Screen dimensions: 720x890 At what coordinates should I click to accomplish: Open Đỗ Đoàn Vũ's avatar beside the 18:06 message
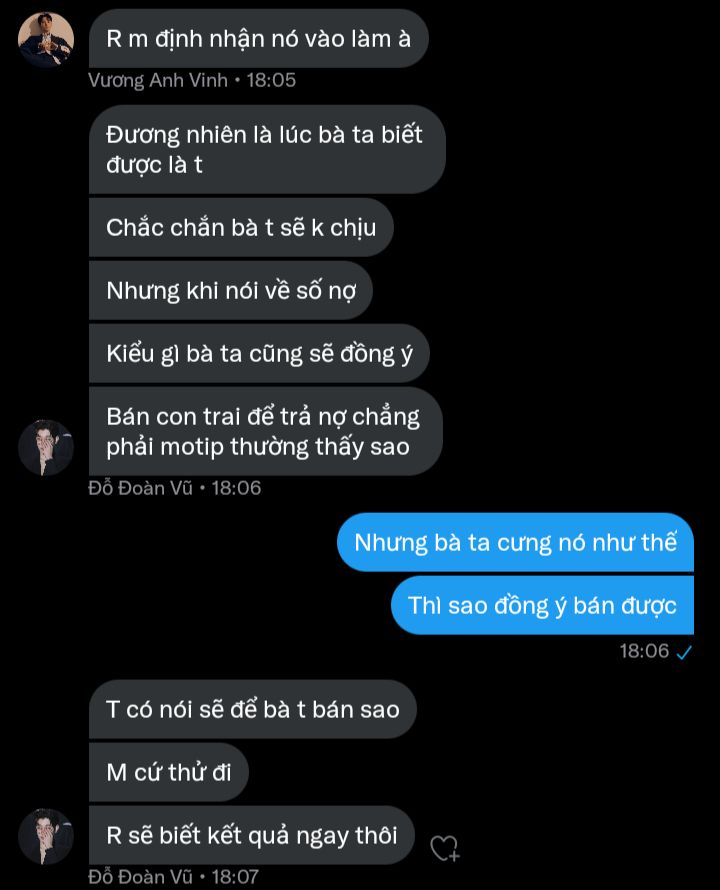[46, 447]
